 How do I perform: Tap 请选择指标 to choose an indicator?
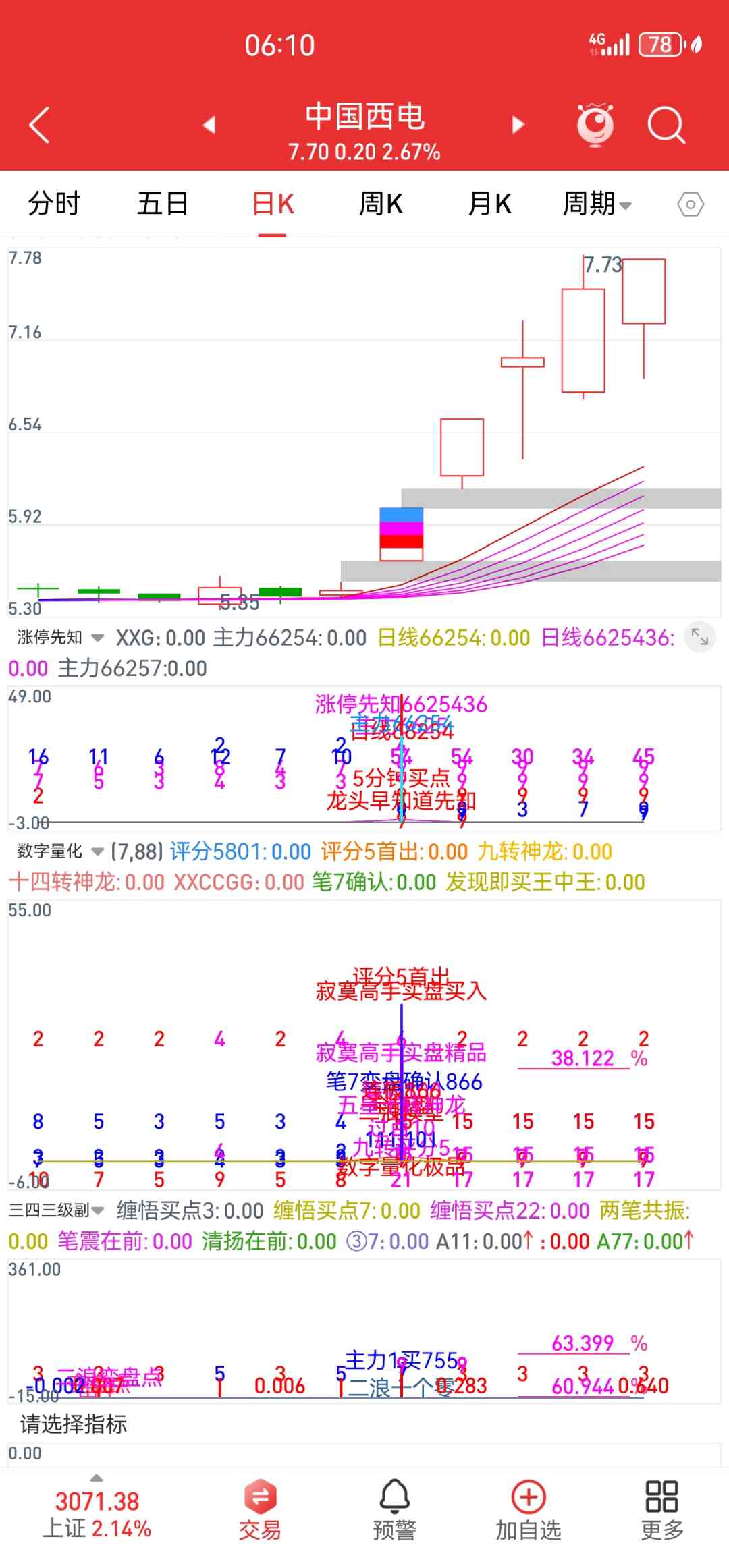pos(74,1424)
